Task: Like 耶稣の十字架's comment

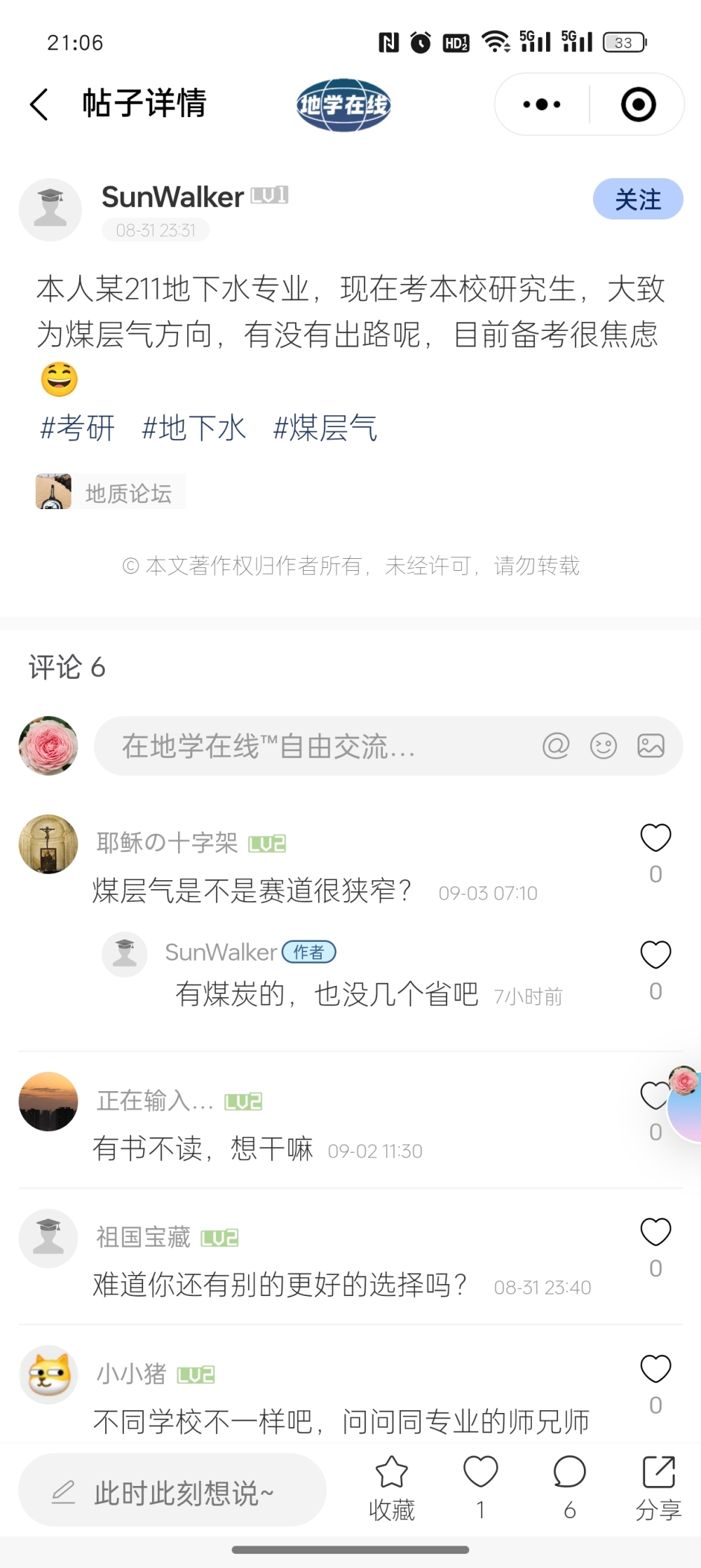Action: 655,838
